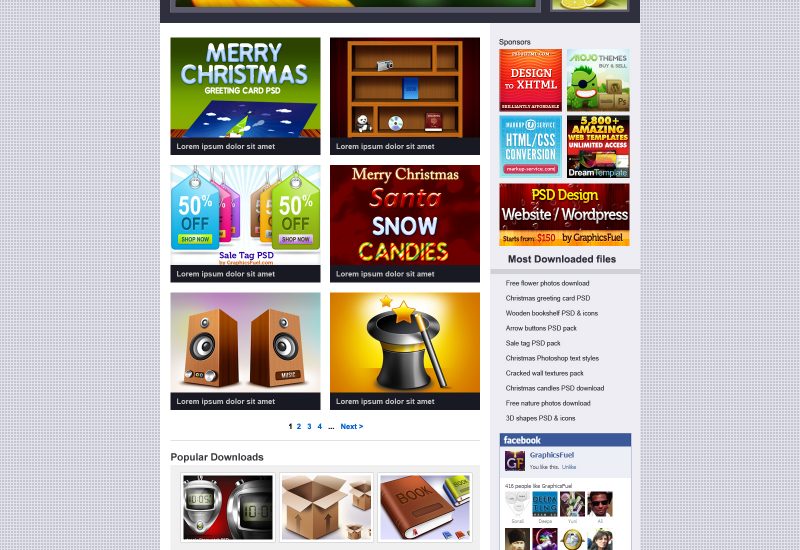Open Free flower photos download link
800x550 pixels.
547,283
